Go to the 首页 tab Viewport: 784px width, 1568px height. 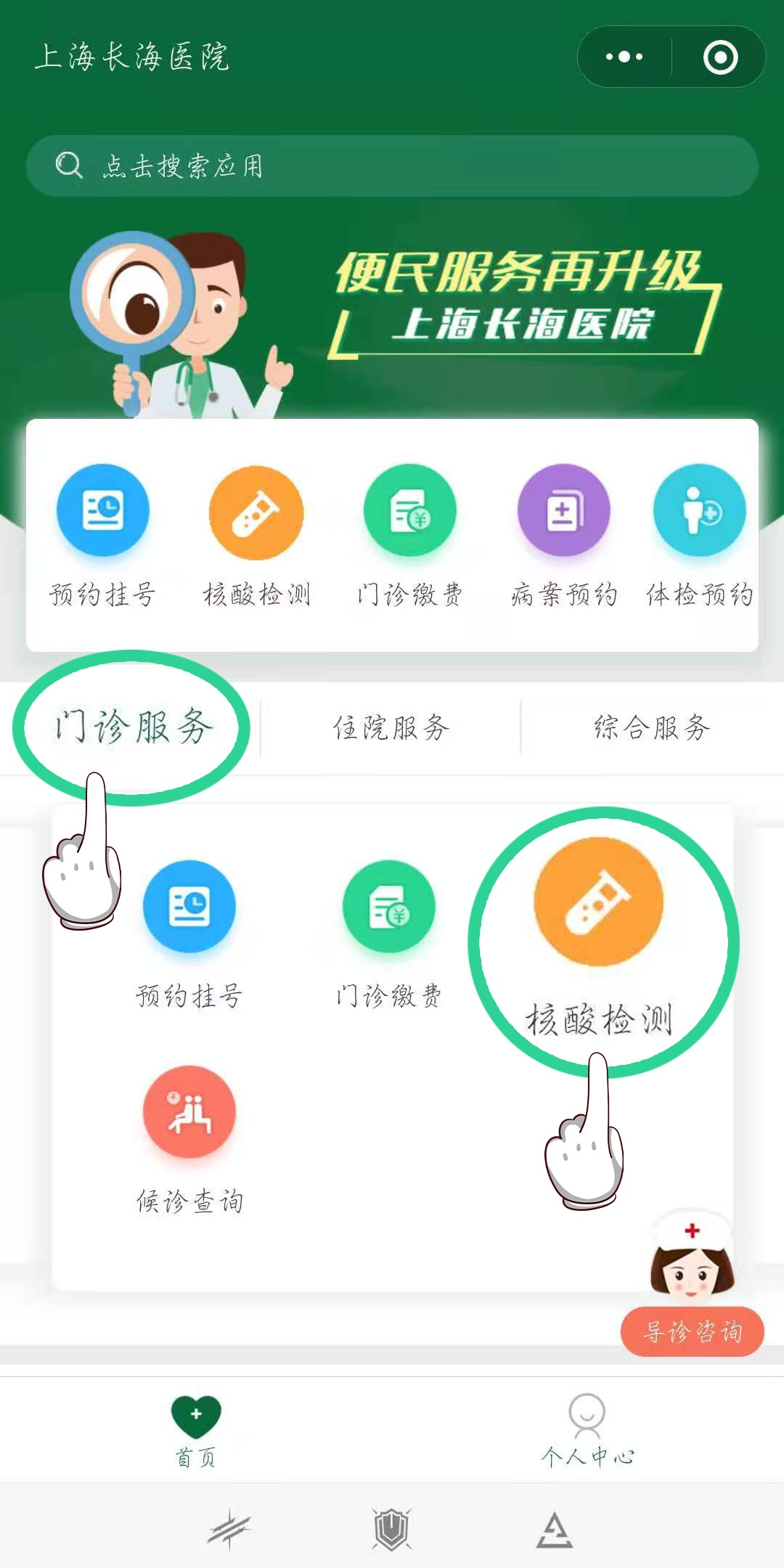pyautogui.click(x=196, y=1429)
